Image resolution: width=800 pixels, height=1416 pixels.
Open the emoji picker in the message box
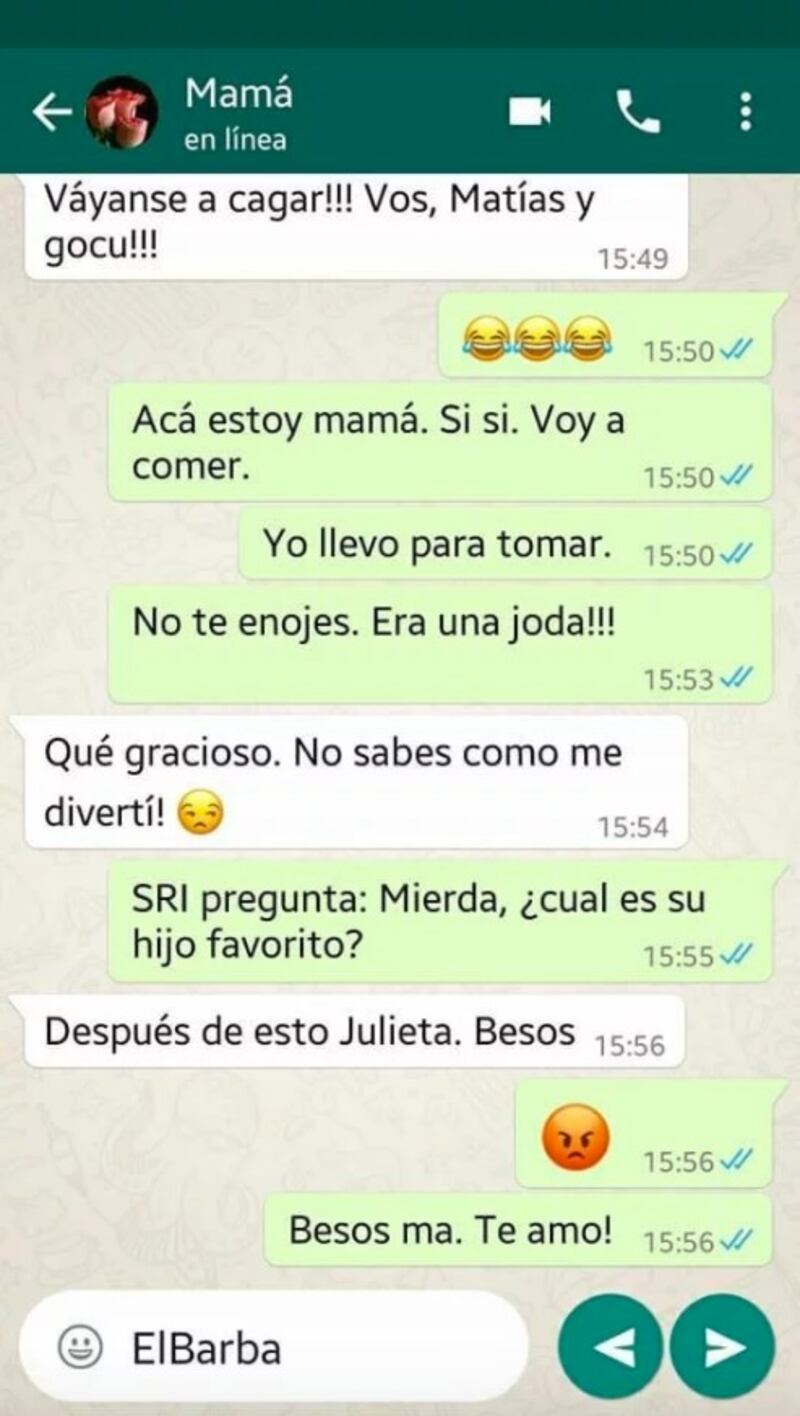tap(79, 1349)
